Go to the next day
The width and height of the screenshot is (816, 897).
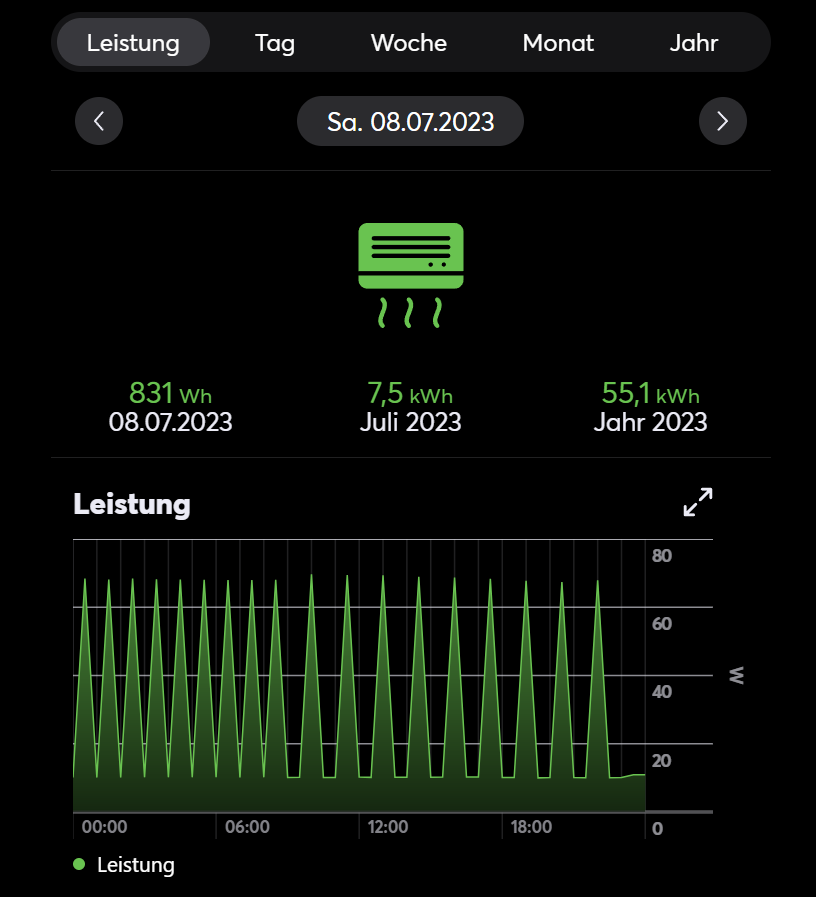tap(722, 122)
